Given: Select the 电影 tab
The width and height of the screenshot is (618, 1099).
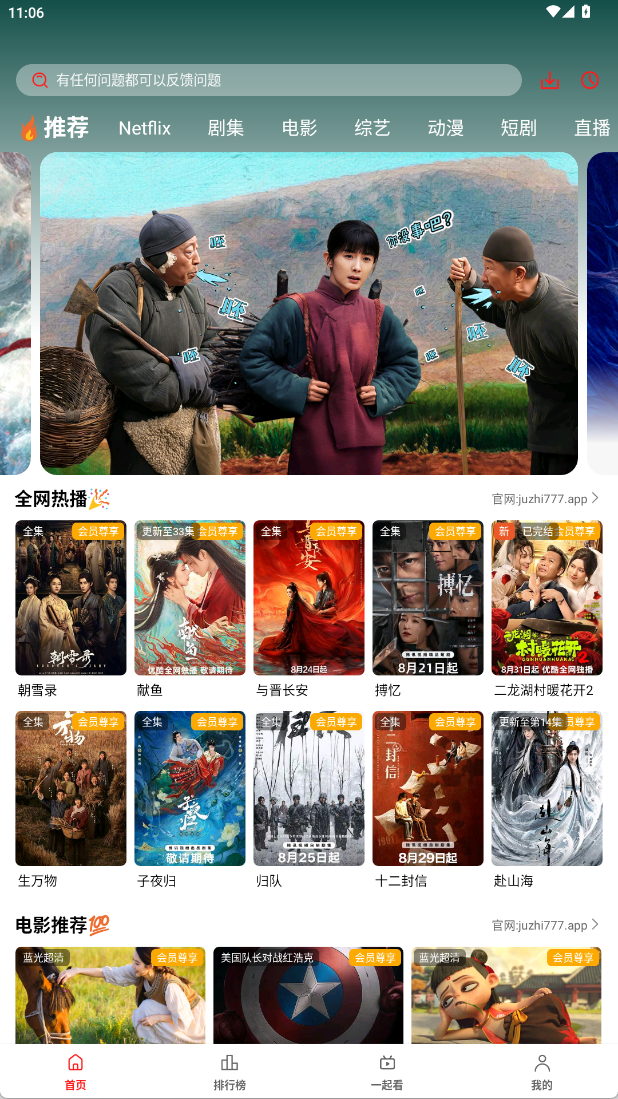Looking at the screenshot, I should [x=299, y=128].
